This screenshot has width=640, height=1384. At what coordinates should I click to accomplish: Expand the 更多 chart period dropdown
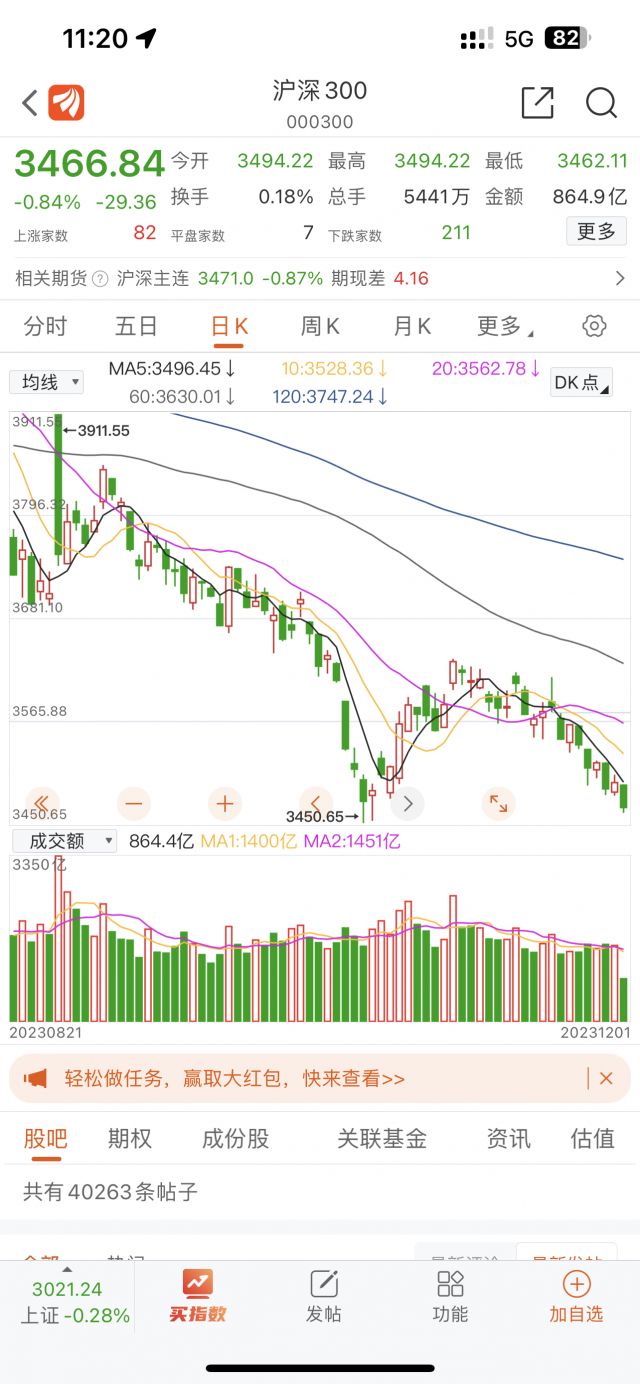tap(504, 326)
